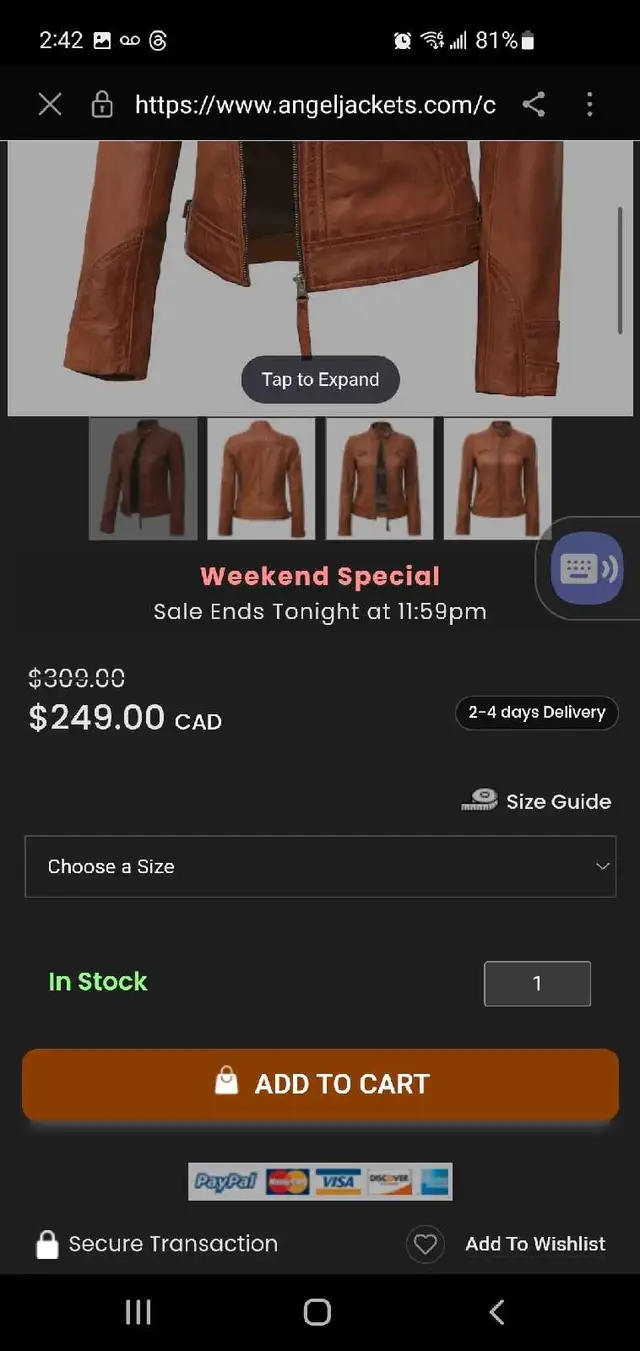Expand the Choose a Size dropdown
Screen dimensions: 640x1351
(x=320, y=866)
